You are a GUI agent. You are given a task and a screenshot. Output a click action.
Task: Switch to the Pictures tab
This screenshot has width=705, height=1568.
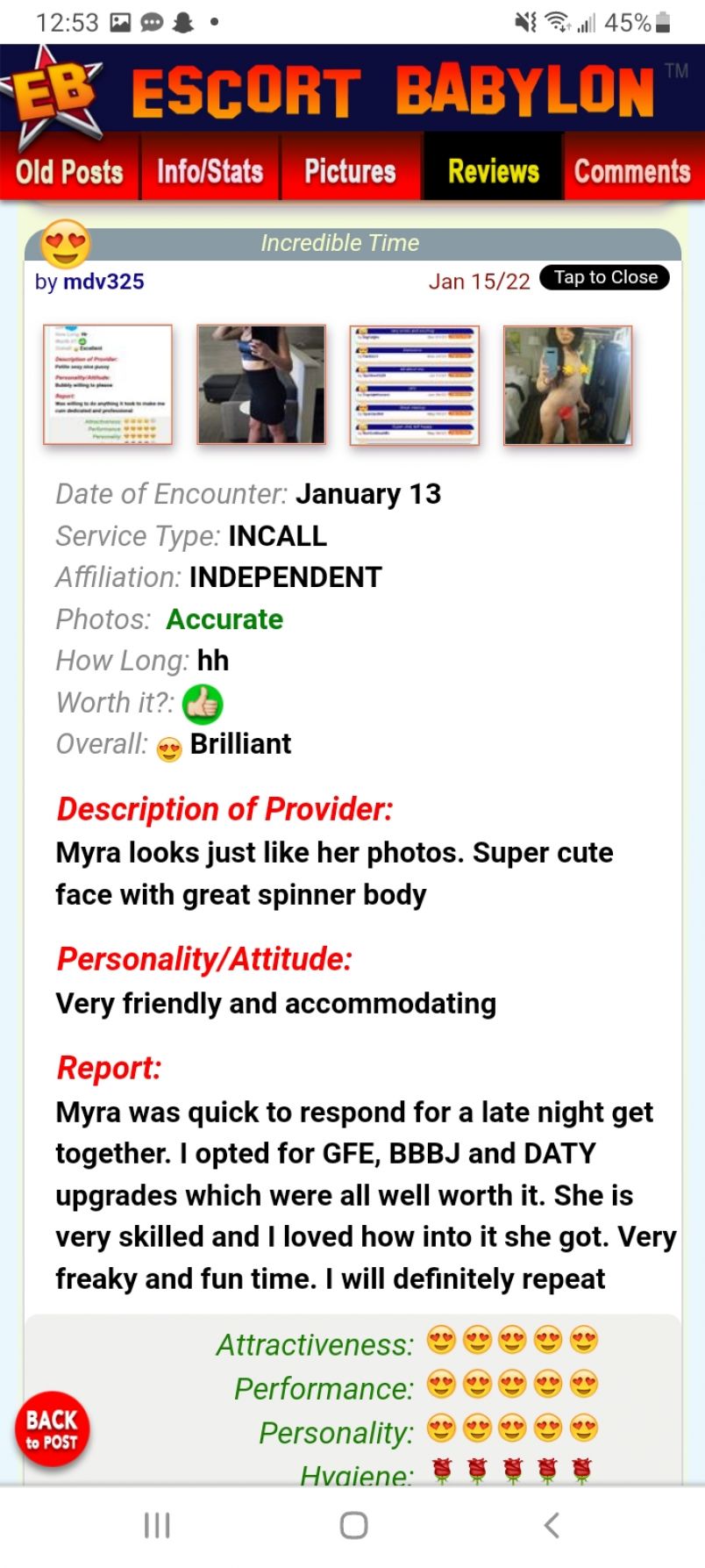pos(350,171)
